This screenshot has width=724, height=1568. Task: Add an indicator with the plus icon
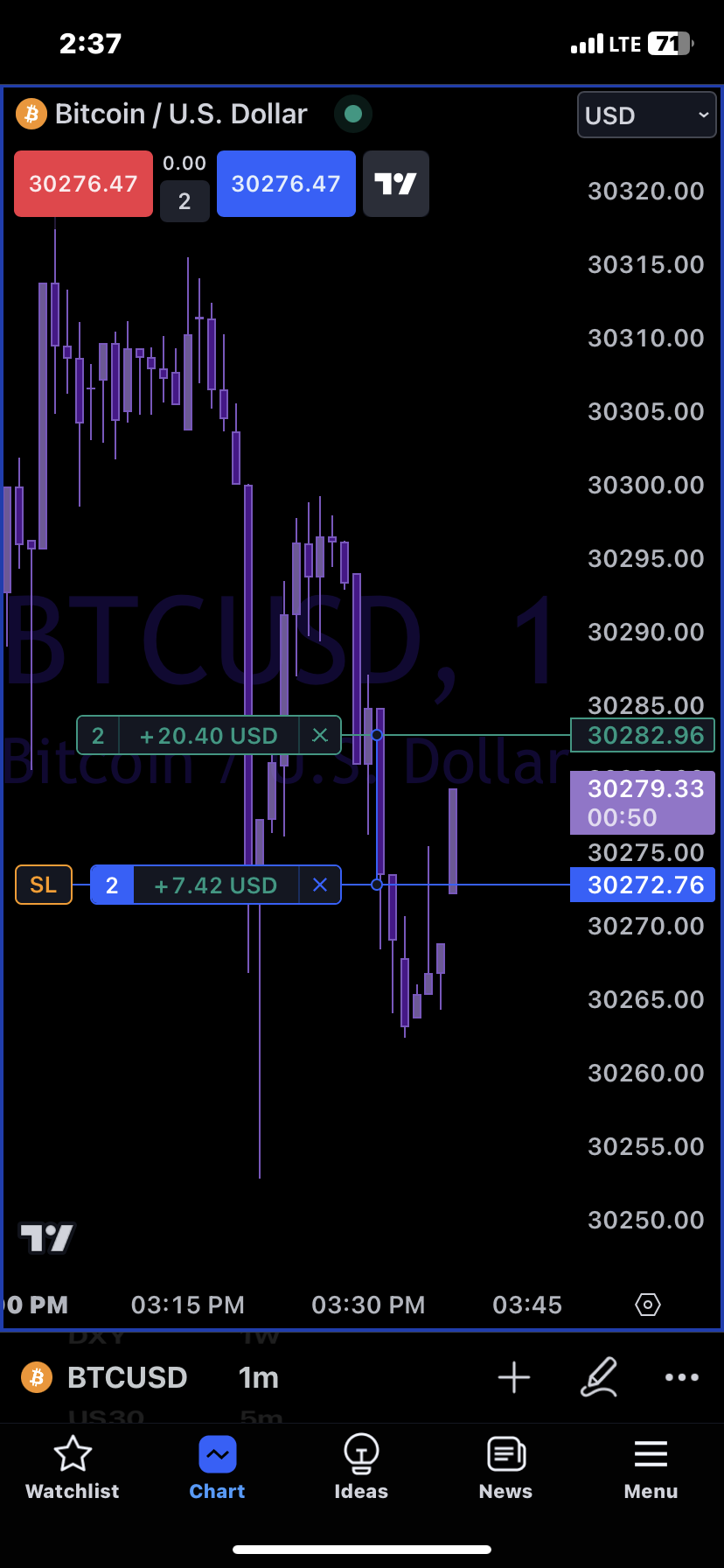click(x=514, y=1377)
